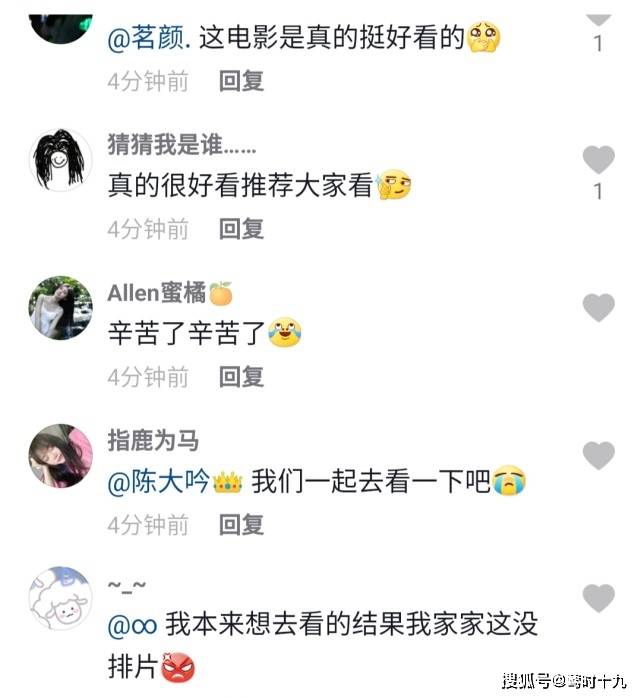This screenshot has height=698, width=641.
Task: Reply to 猜猜我是谁……'s comment
Action: [241, 229]
